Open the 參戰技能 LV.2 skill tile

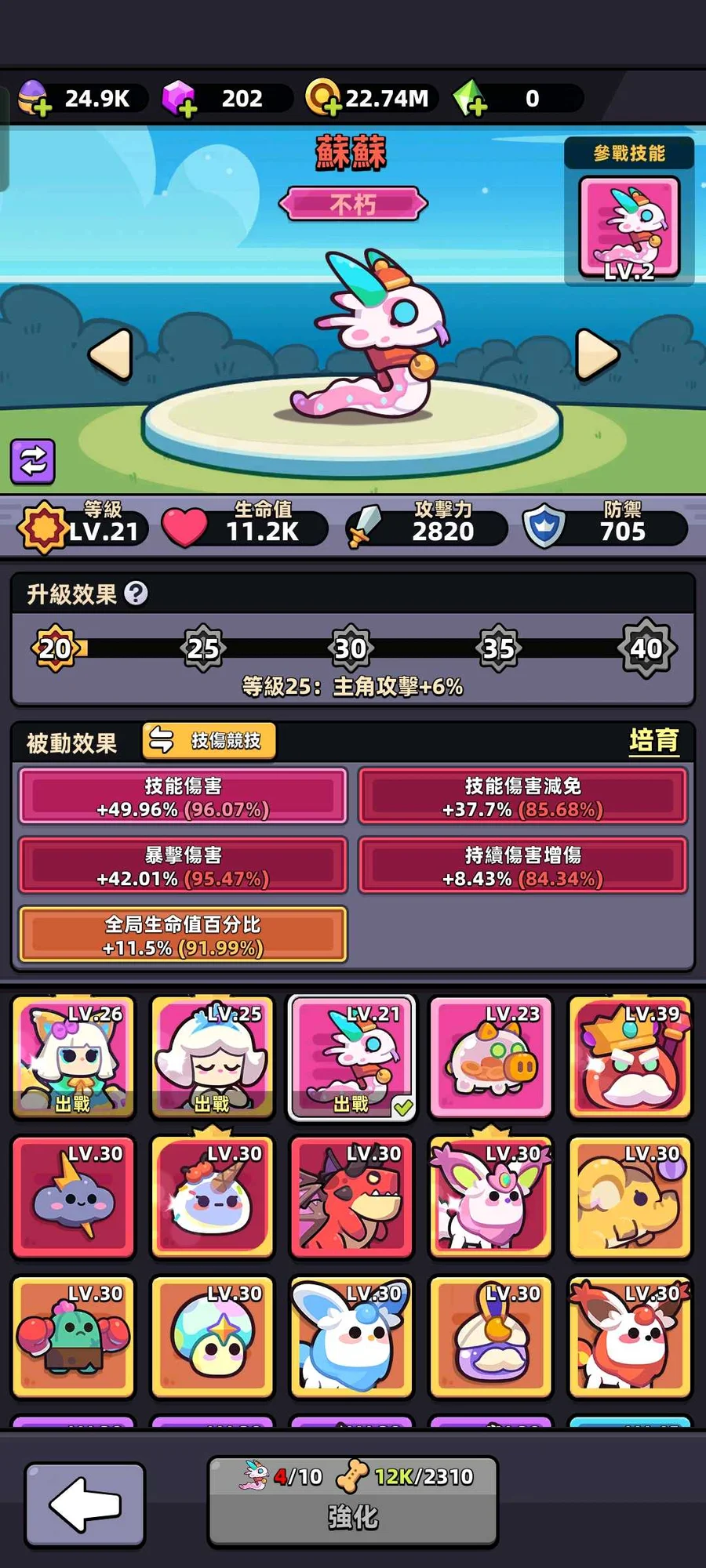(x=629, y=227)
